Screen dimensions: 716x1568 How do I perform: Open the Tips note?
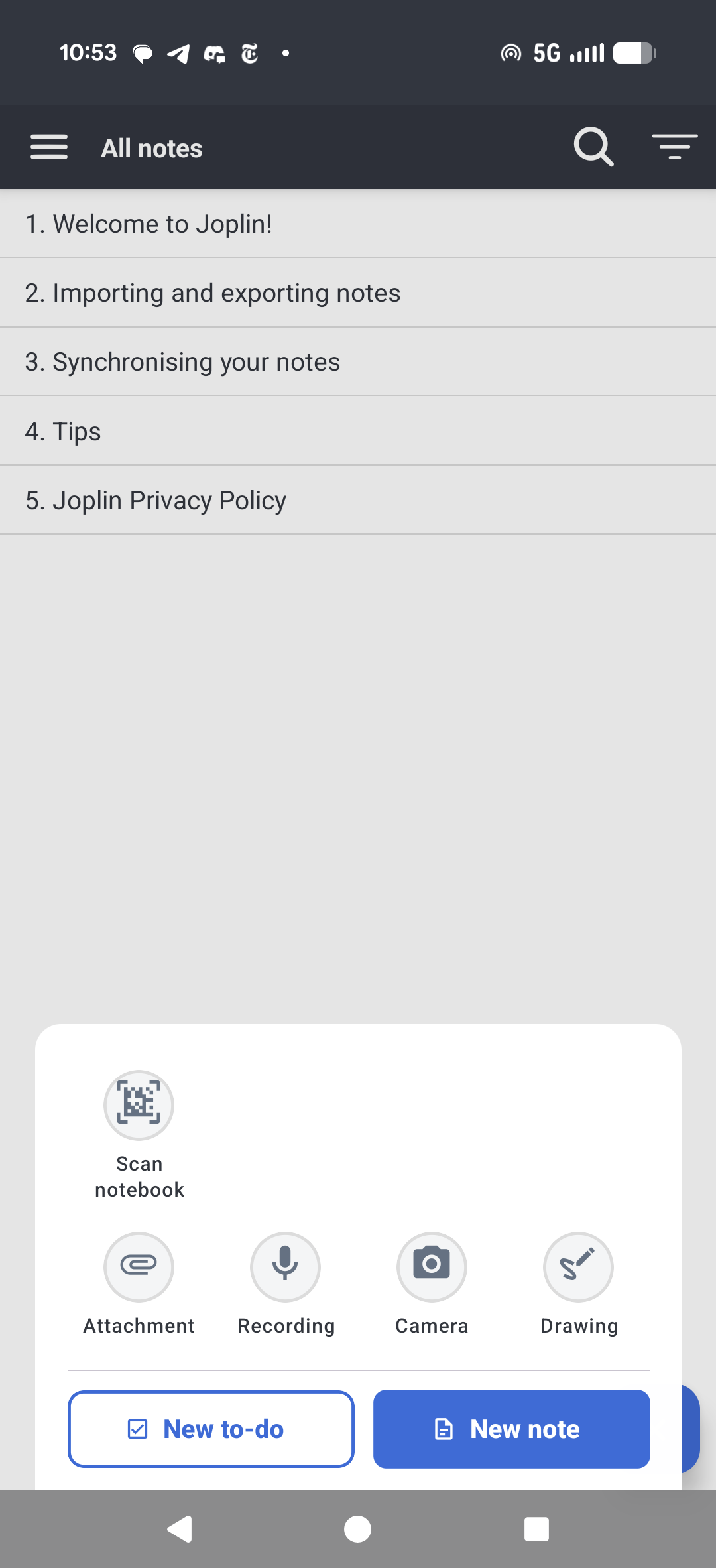(358, 431)
